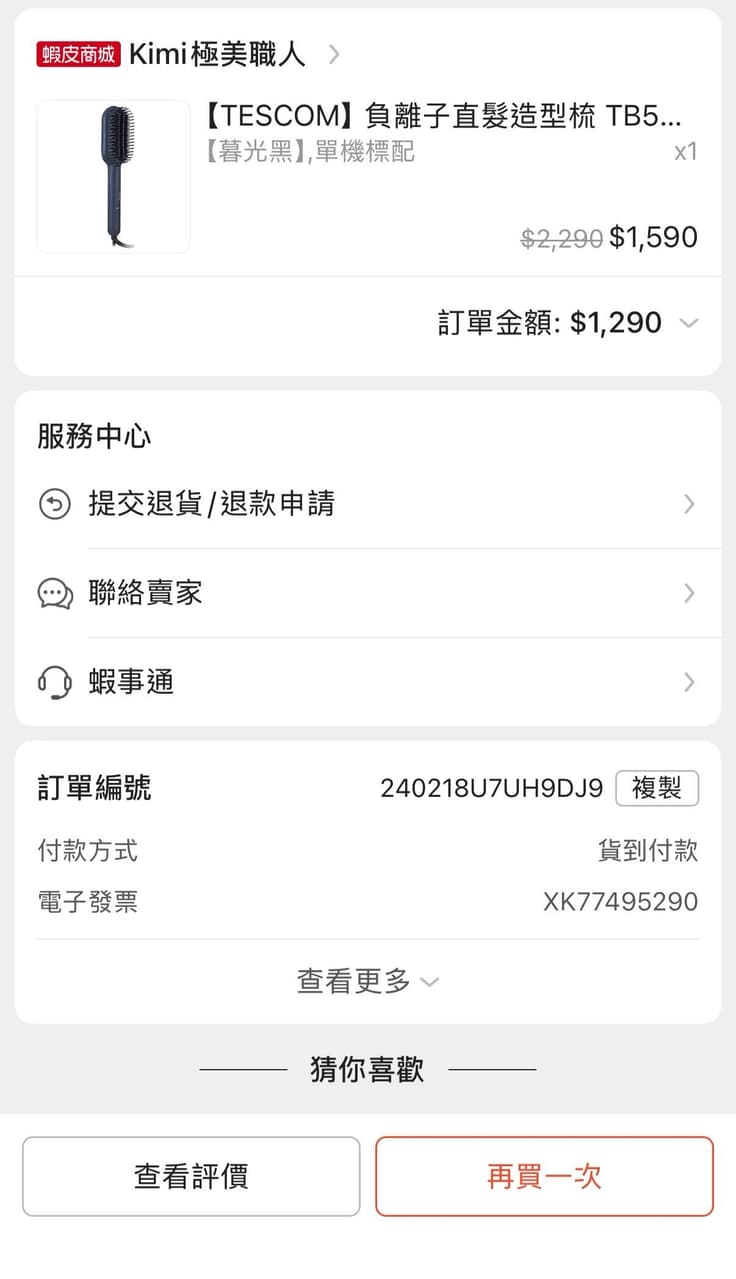Contact seller via 聯絡賣家
This screenshot has height=1279, width=736.
367,593
